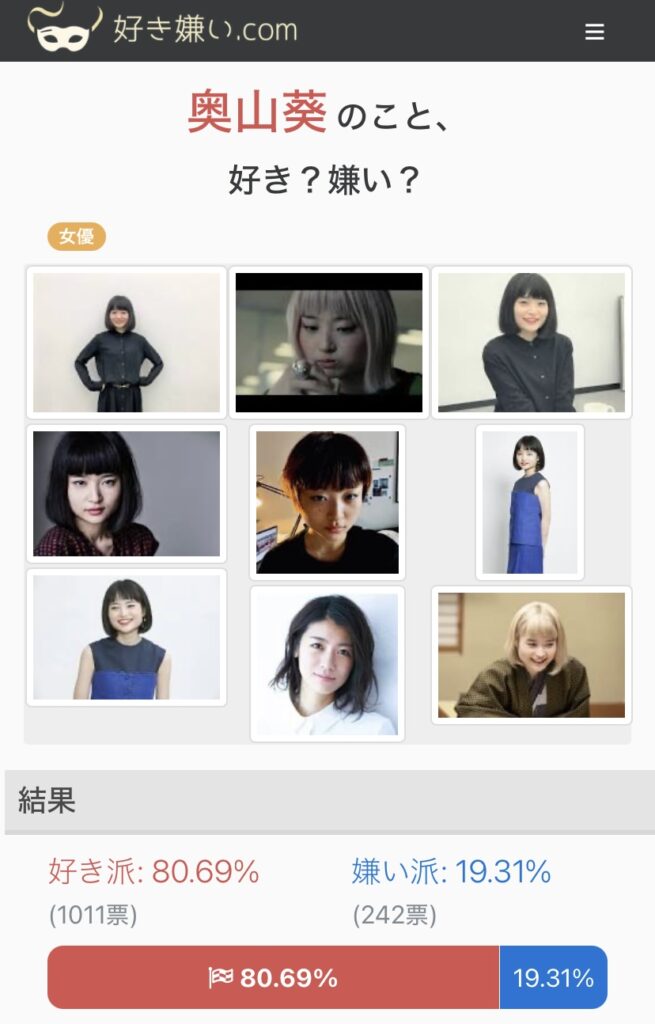Screen dimensions: 655x1024
Task: View the seated photo beside the white cup
Action: tap(531, 343)
